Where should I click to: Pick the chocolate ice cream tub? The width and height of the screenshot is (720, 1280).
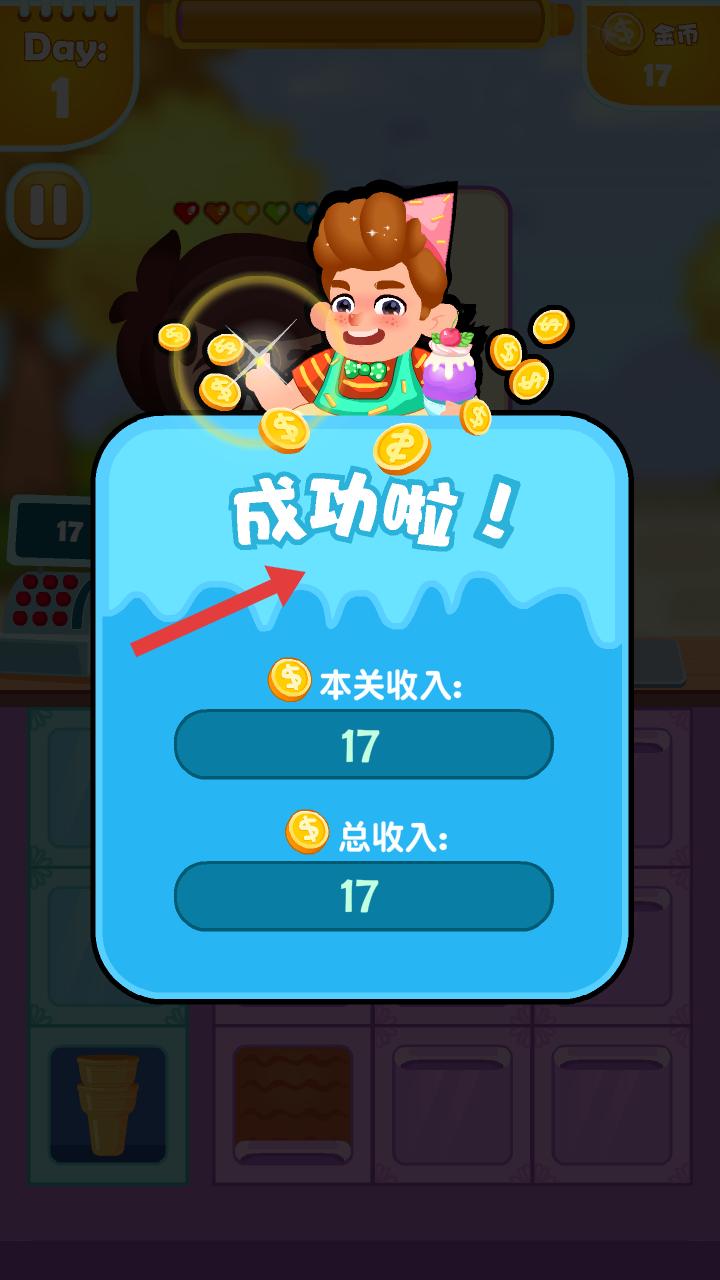click(293, 1103)
